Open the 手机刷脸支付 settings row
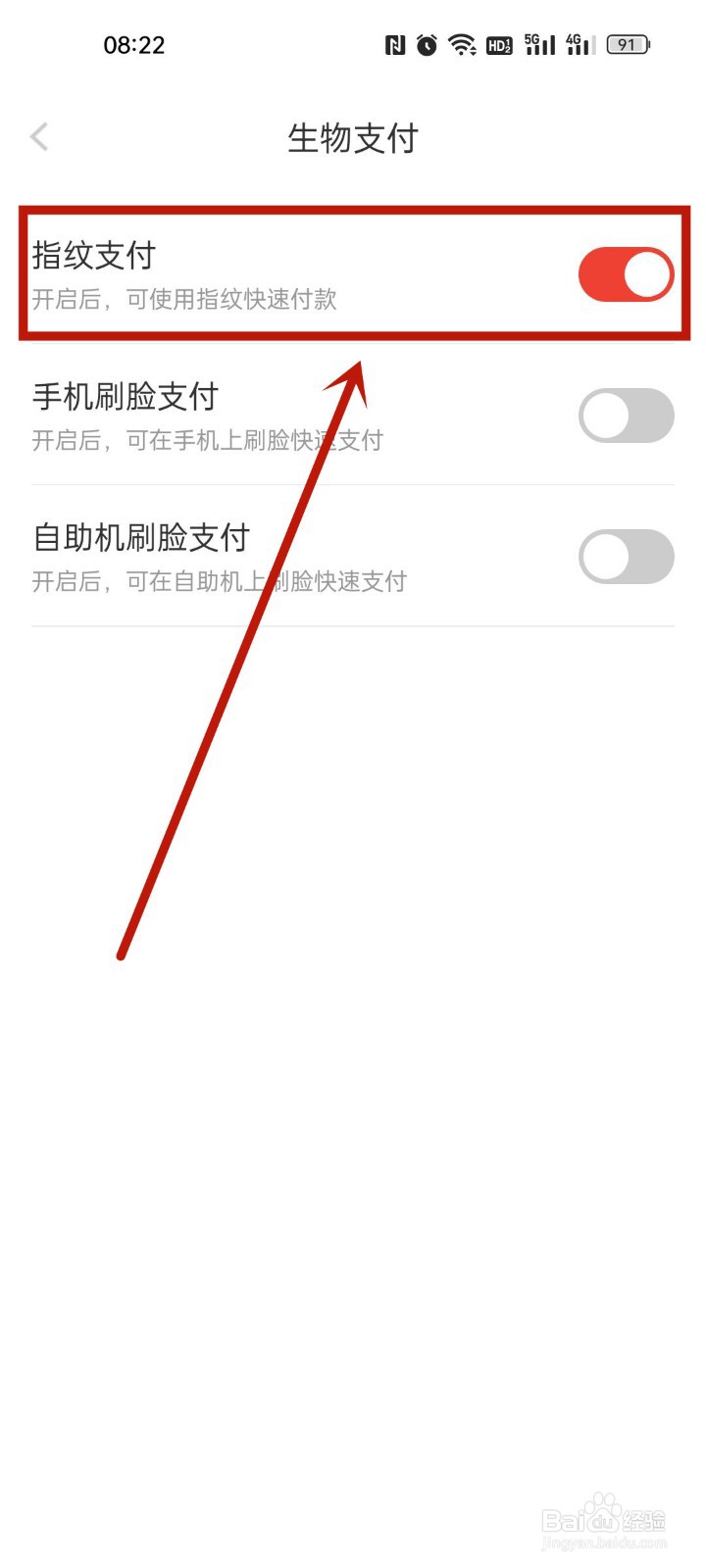The width and height of the screenshot is (706, 1568). [294, 416]
